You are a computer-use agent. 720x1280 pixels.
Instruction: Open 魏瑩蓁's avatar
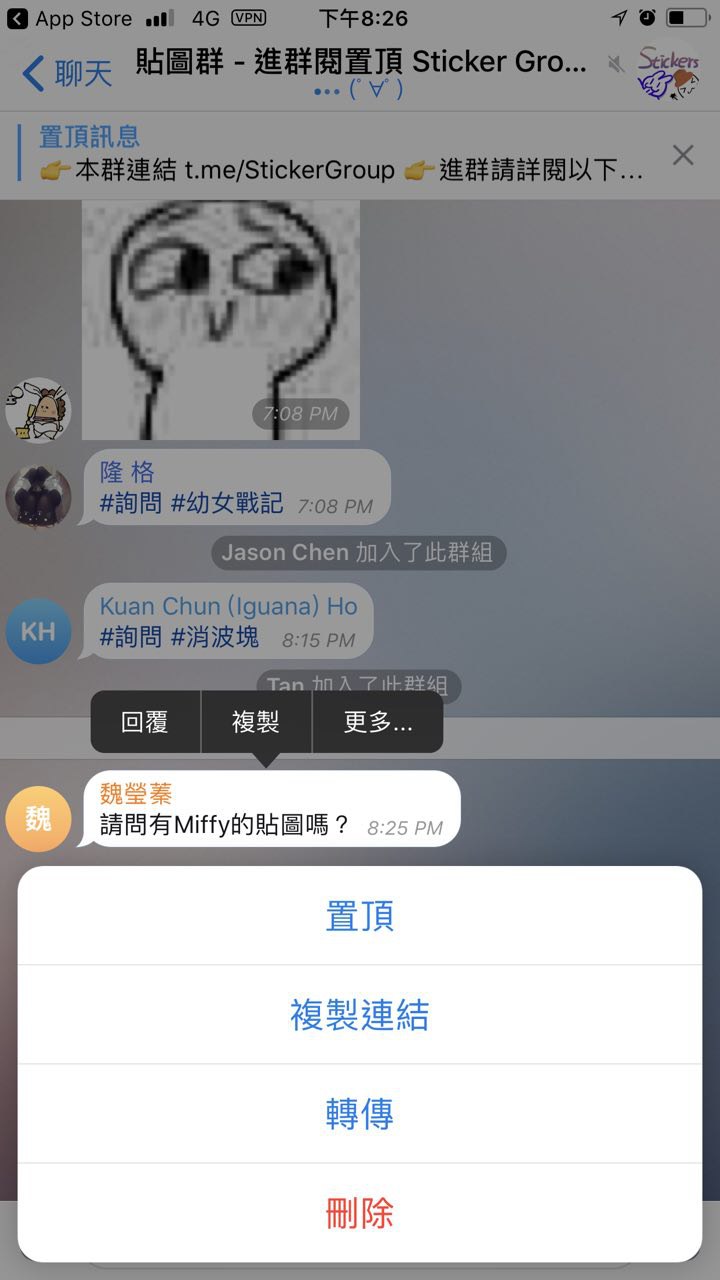coord(39,819)
